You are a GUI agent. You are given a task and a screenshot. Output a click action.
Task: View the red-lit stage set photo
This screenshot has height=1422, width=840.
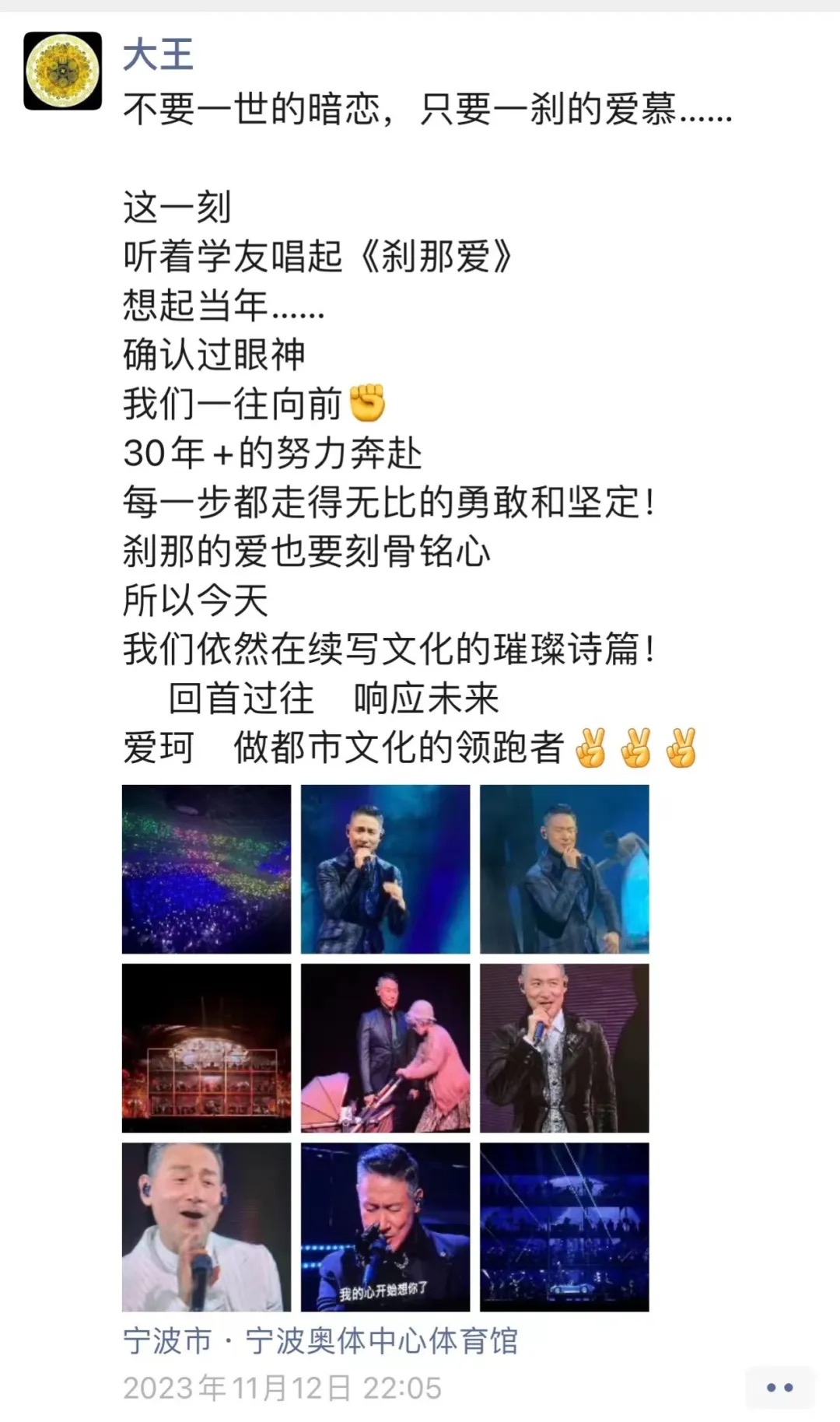(206, 1048)
